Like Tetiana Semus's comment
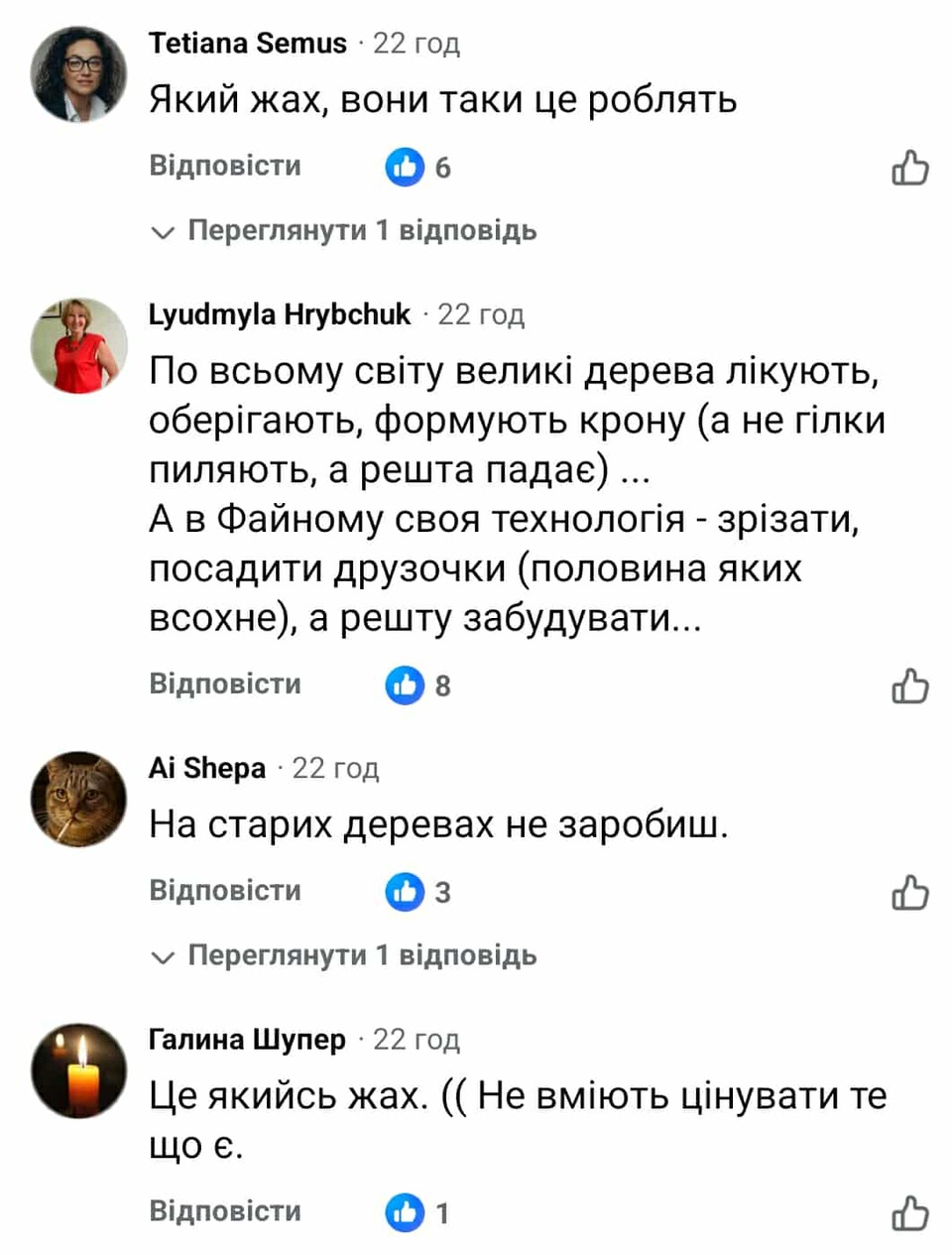The image size is (952, 1255). (x=910, y=168)
